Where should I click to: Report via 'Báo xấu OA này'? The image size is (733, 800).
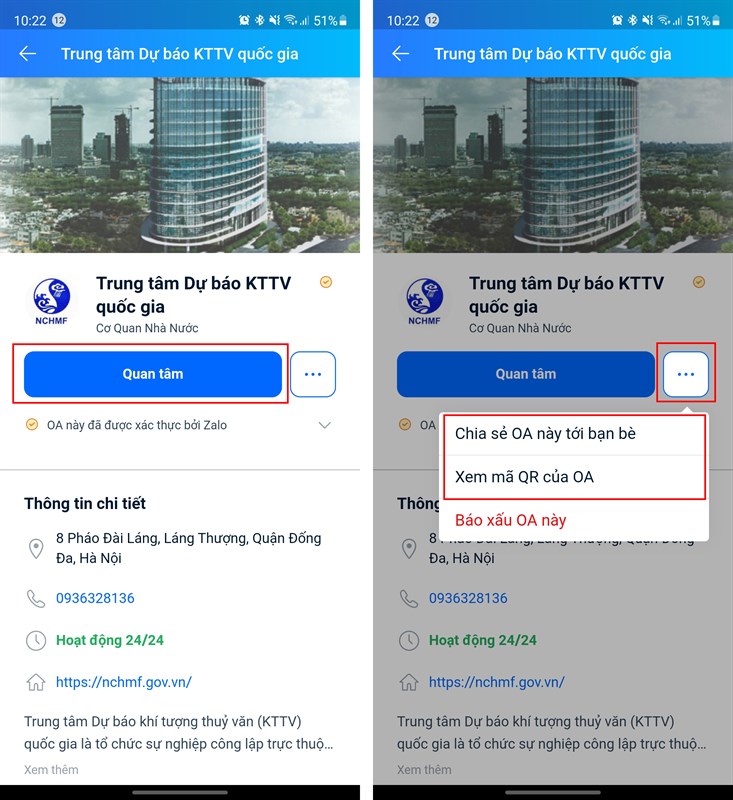(x=510, y=520)
